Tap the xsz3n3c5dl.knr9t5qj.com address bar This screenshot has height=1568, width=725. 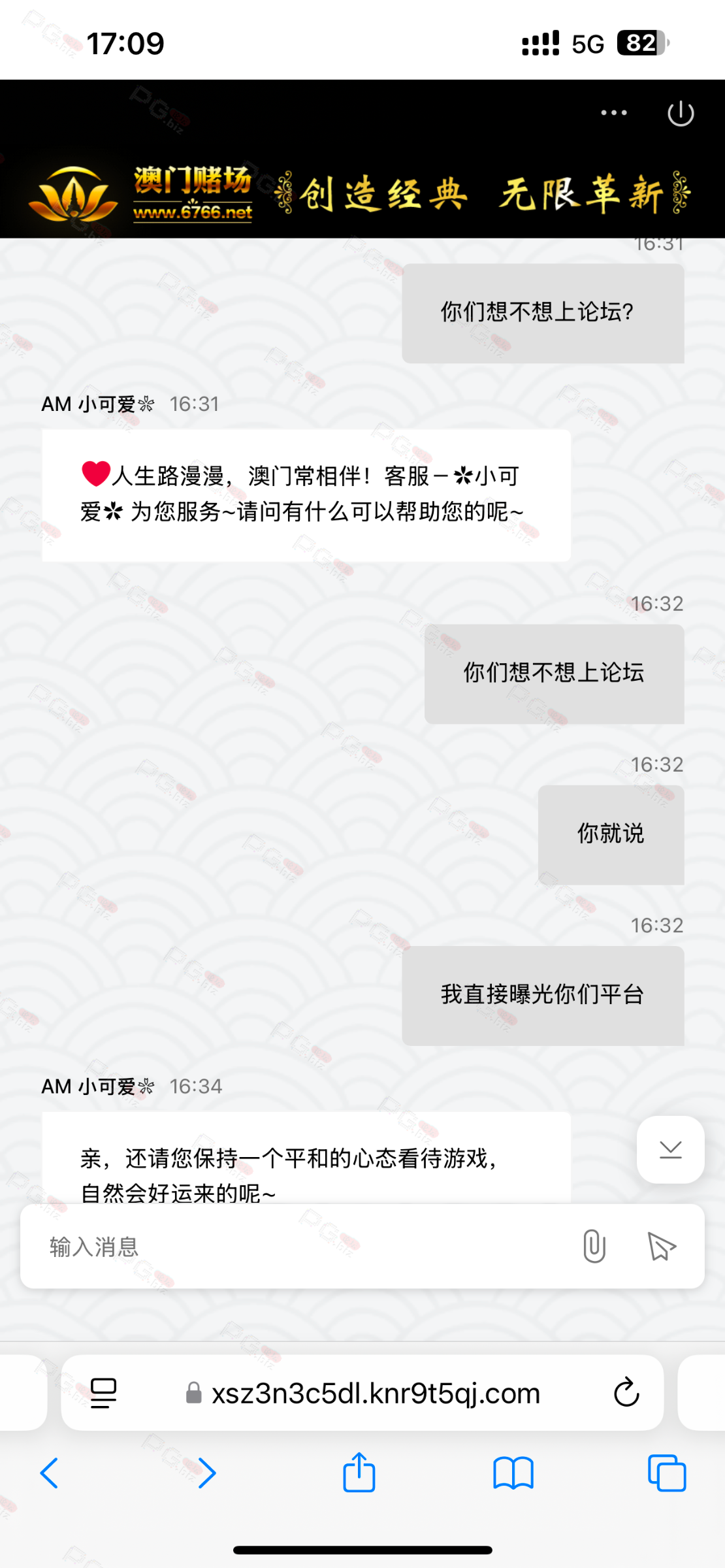pos(362,1393)
